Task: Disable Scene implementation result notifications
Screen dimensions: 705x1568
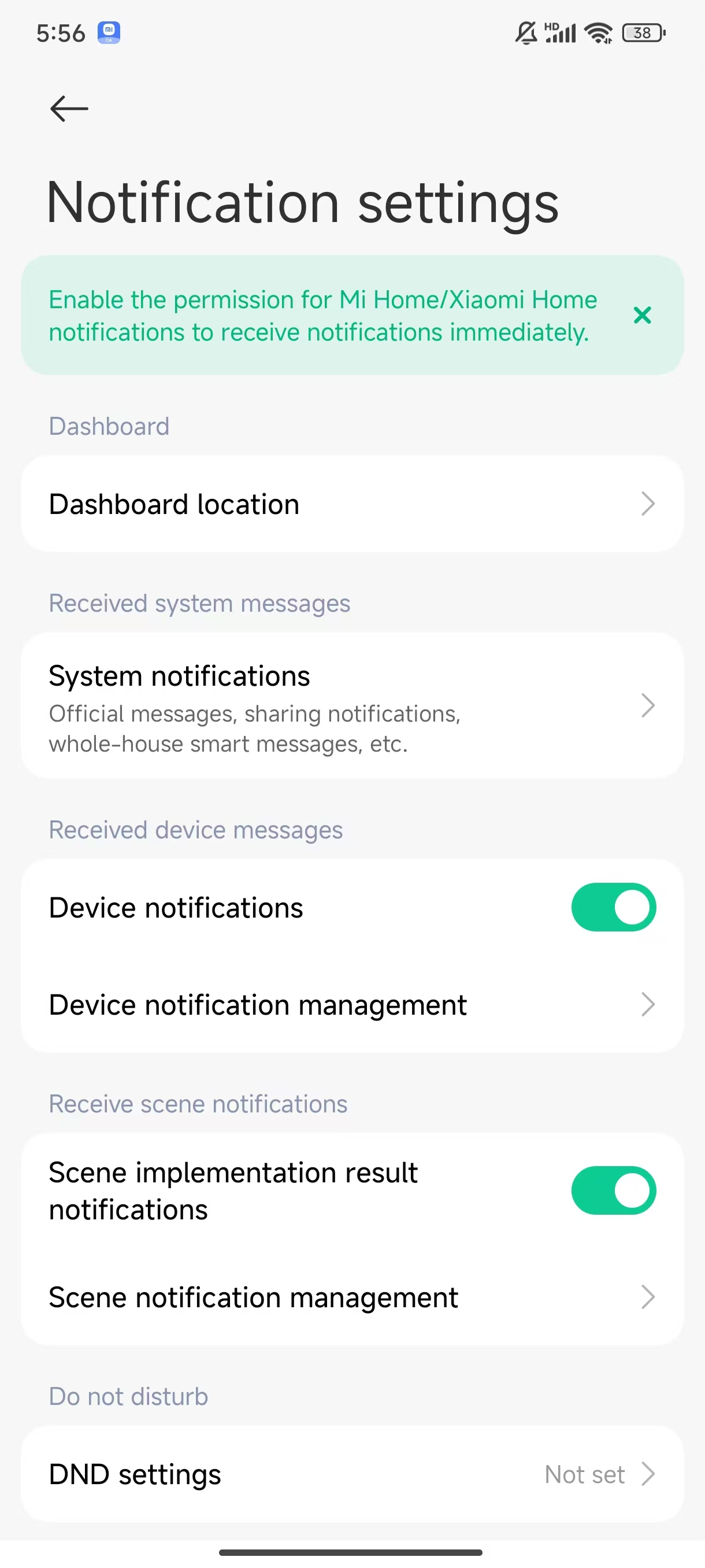Action: (x=613, y=1190)
